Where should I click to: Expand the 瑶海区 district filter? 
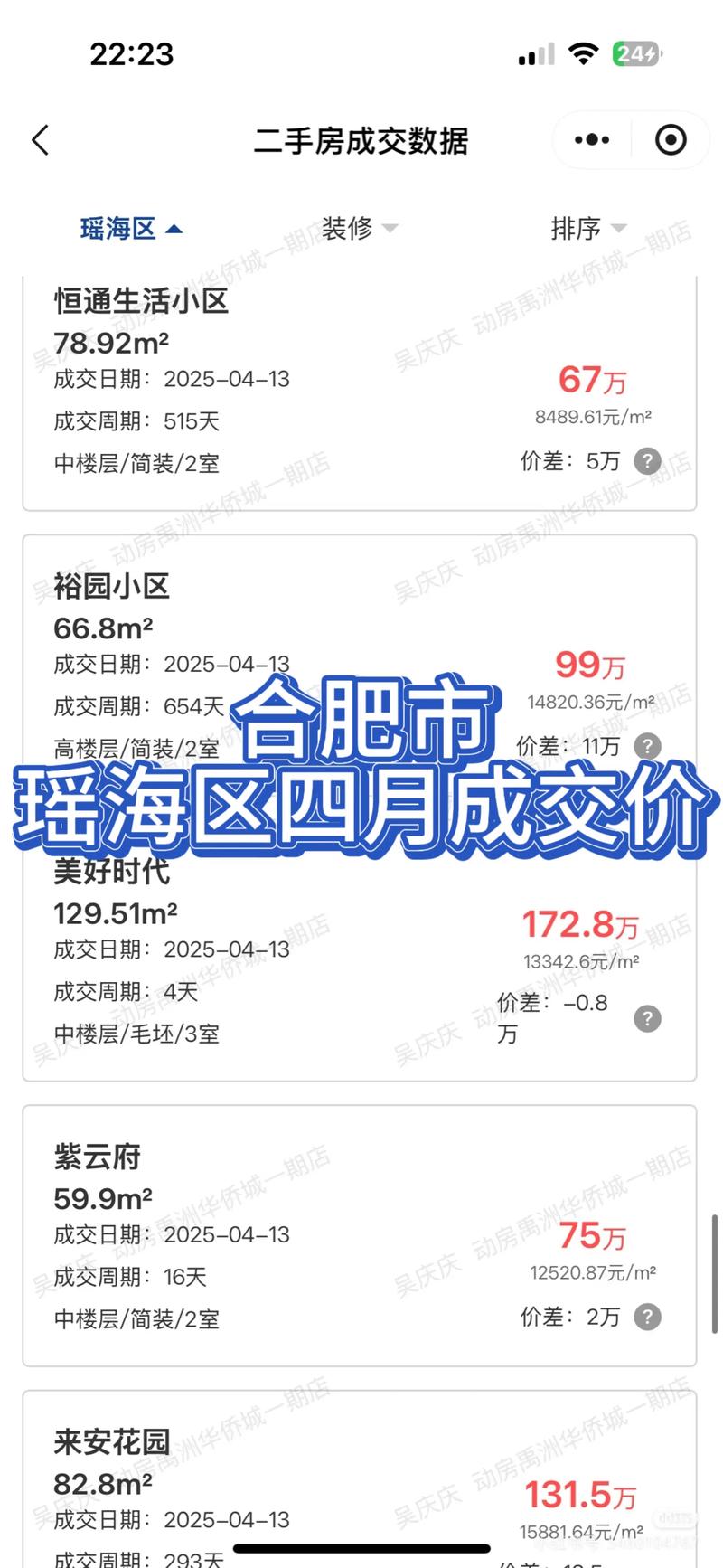click(x=132, y=229)
